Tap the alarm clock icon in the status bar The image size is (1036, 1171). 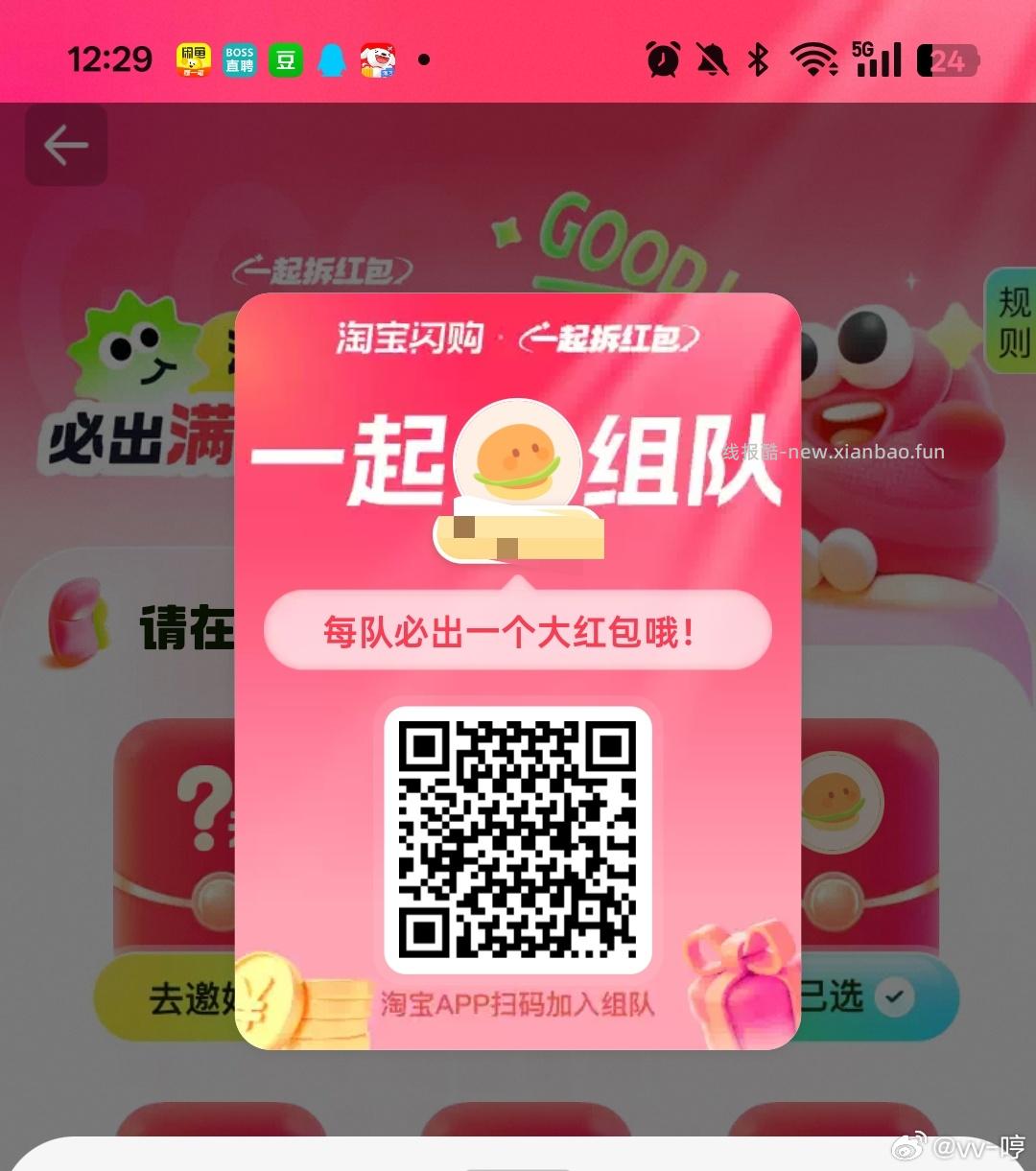(x=665, y=59)
